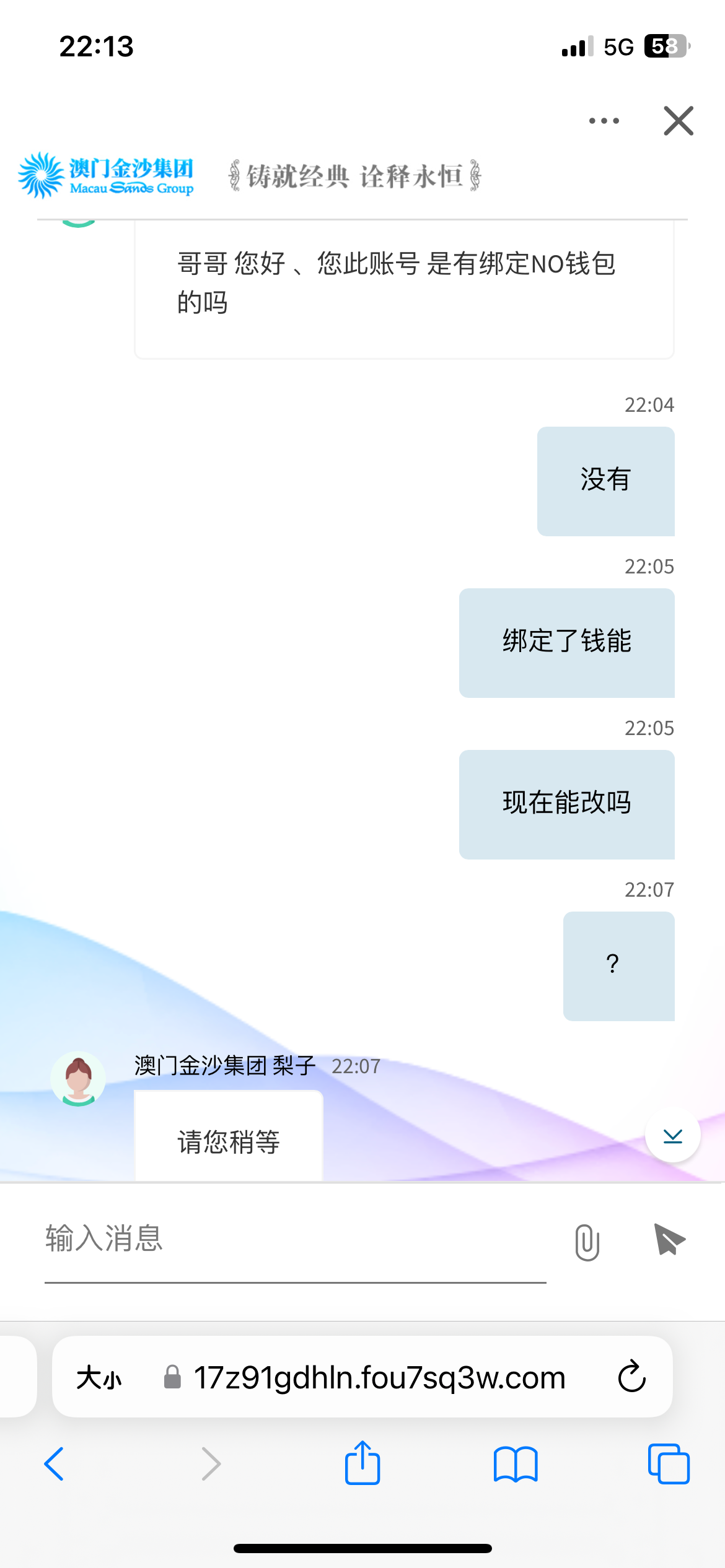Go back to the previous page
Viewport: 725px width, 1568px height.
[55, 1464]
